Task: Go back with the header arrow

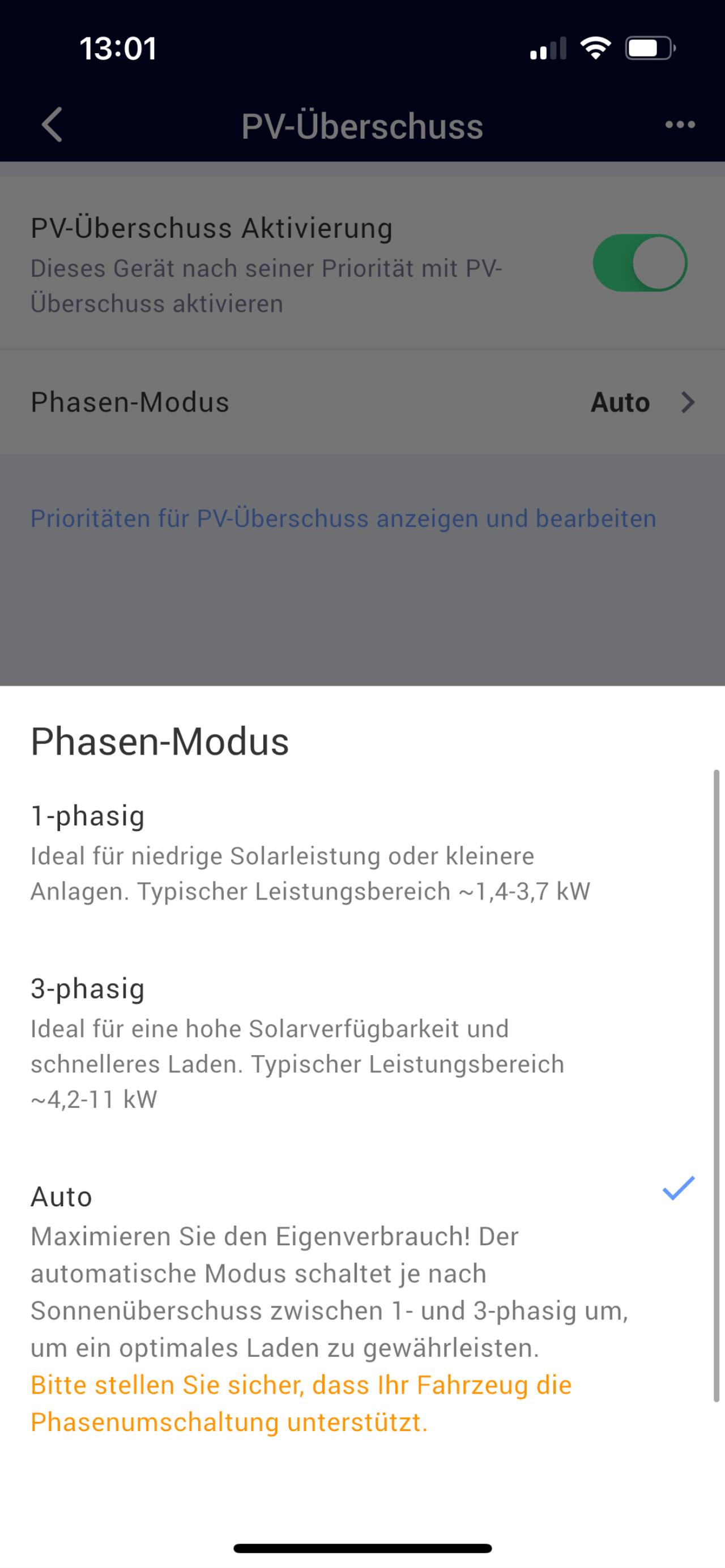Action: [53, 125]
